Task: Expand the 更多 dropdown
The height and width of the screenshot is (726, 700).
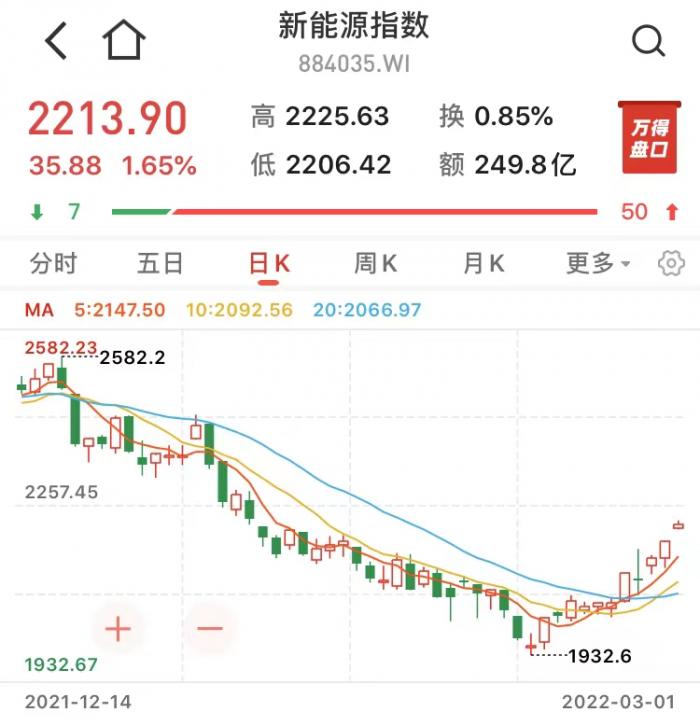Action: 597,263
